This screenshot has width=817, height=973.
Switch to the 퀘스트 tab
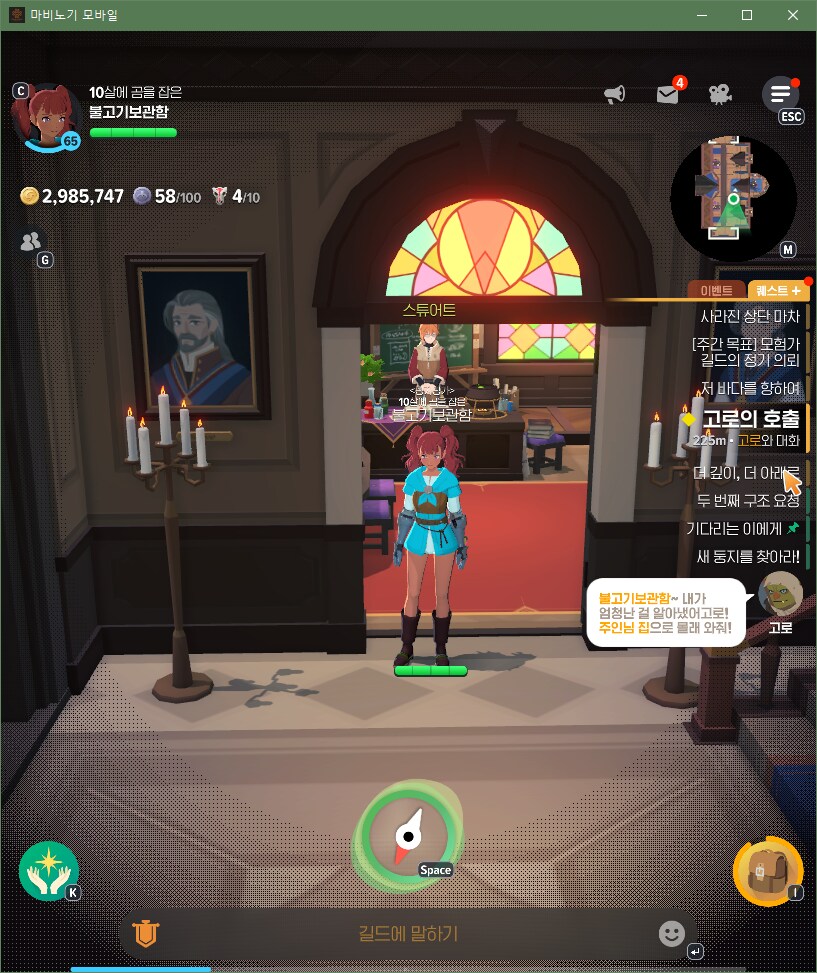tap(778, 291)
